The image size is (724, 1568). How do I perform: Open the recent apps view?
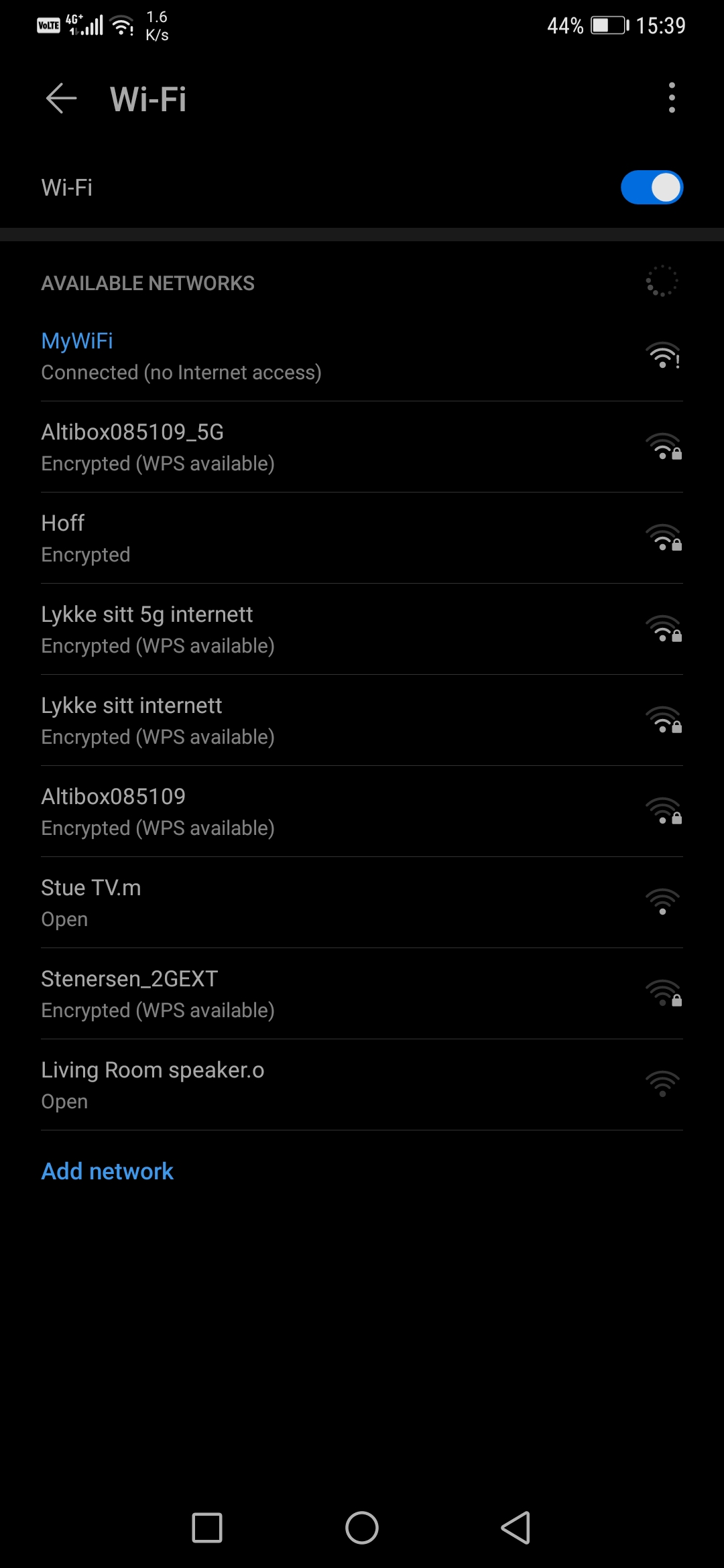point(207,1528)
